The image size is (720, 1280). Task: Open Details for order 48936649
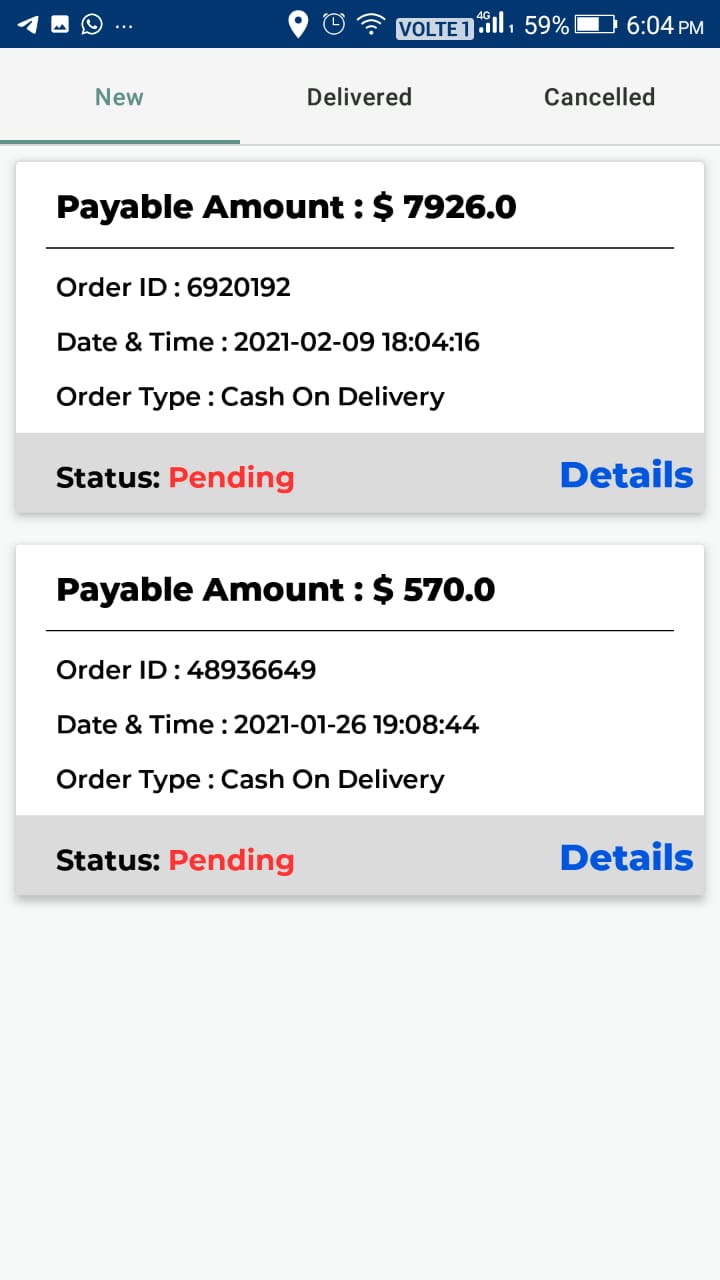pyautogui.click(x=626, y=858)
